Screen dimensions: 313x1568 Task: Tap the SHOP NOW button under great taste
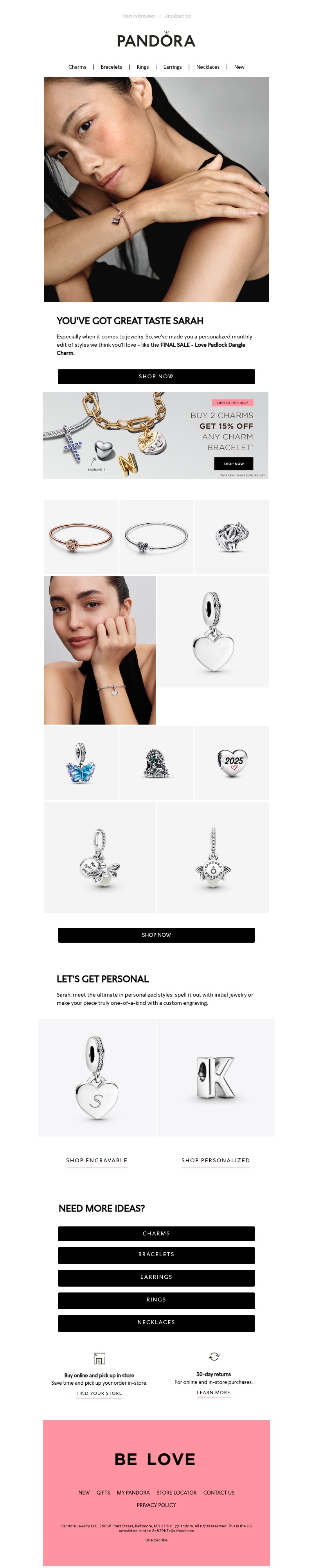point(156,376)
